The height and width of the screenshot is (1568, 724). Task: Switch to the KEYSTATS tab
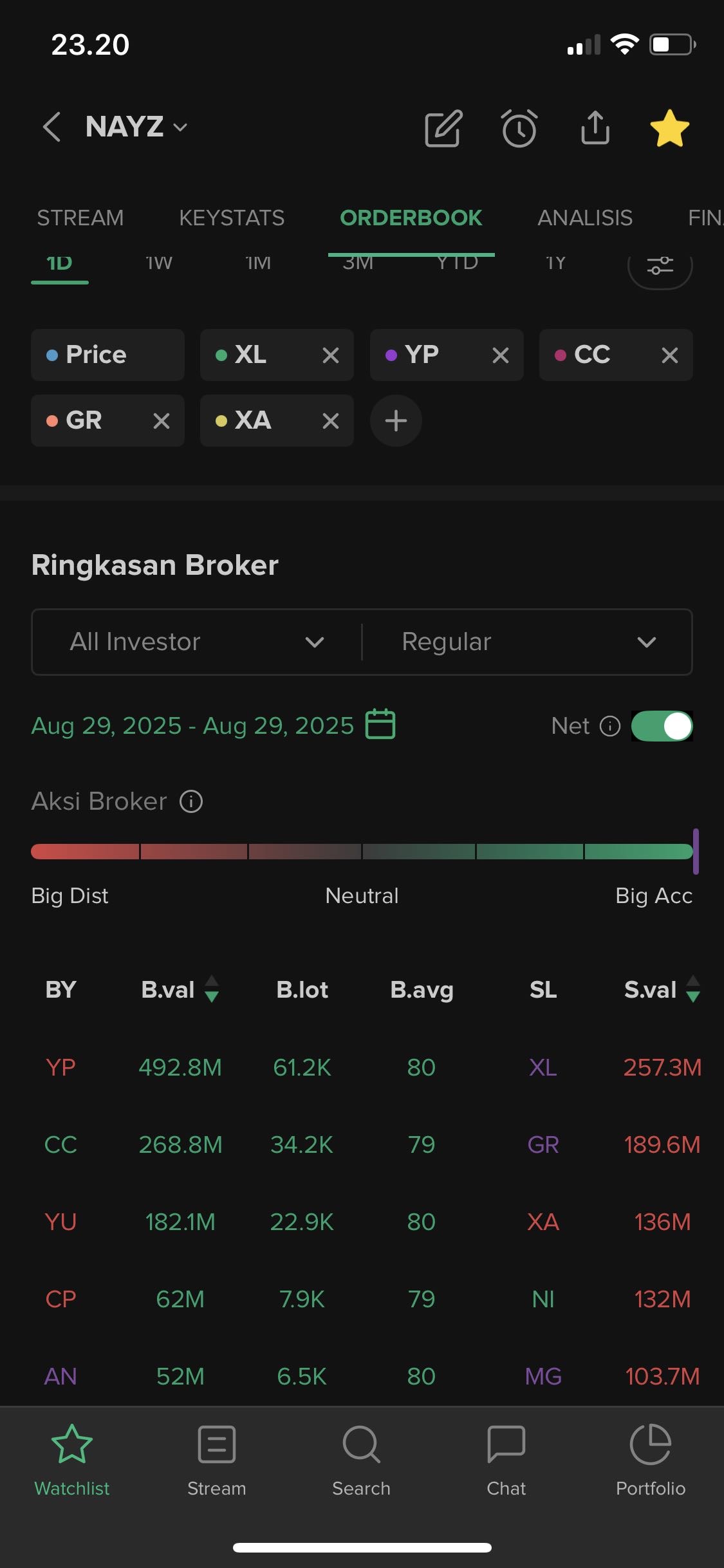[x=232, y=218]
